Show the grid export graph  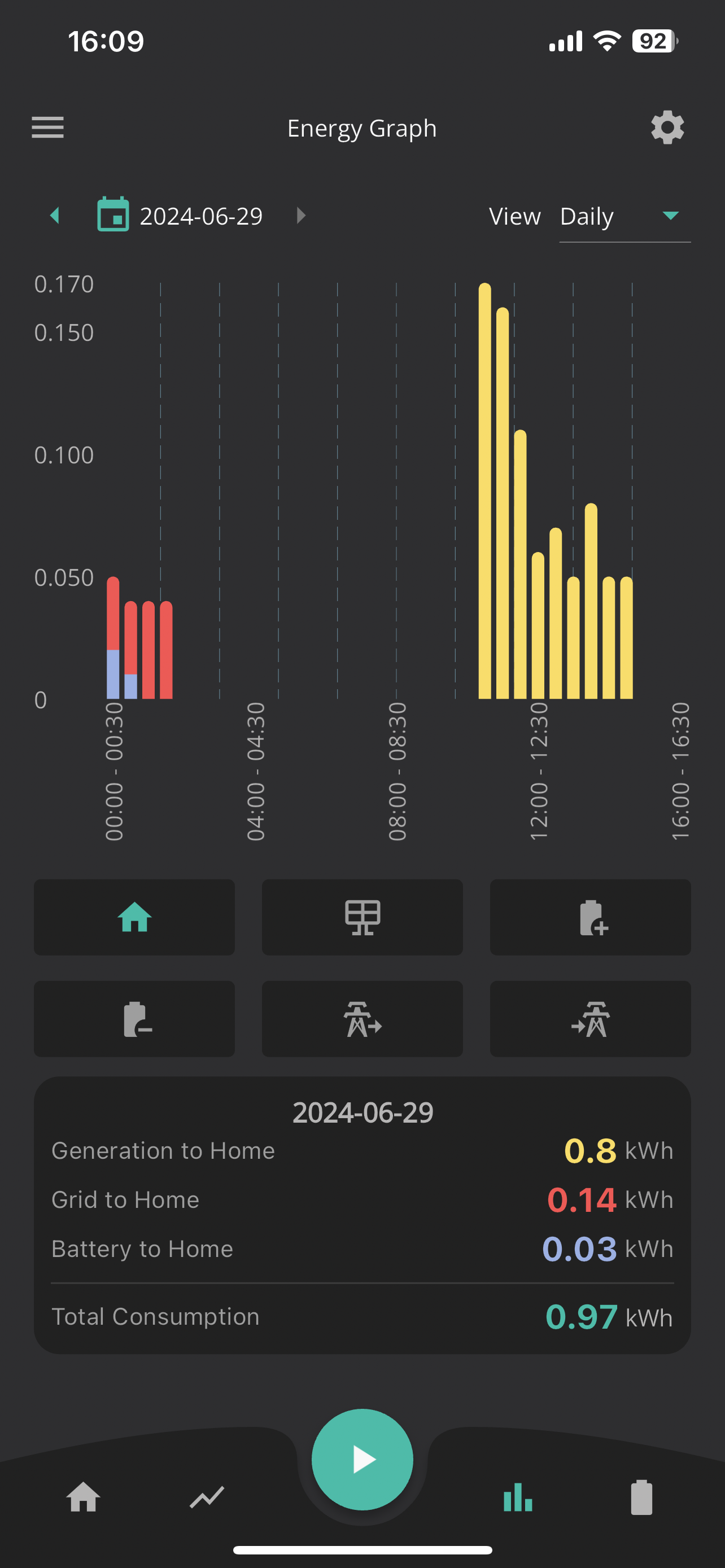(x=362, y=1018)
